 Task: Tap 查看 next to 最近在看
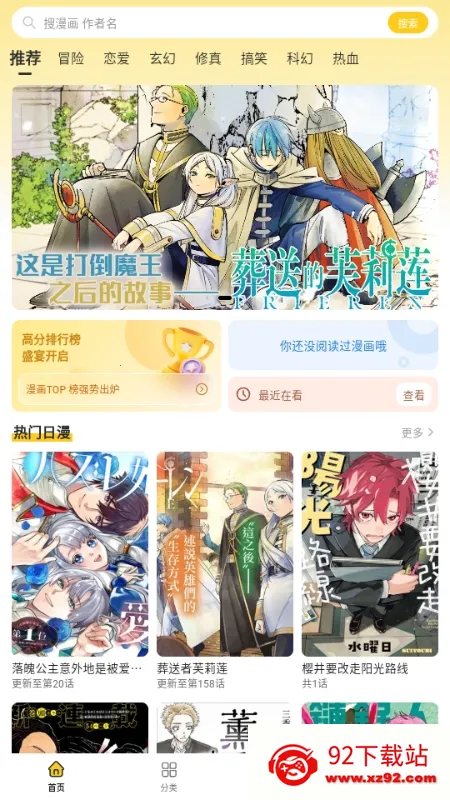pyautogui.click(x=414, y=395)
